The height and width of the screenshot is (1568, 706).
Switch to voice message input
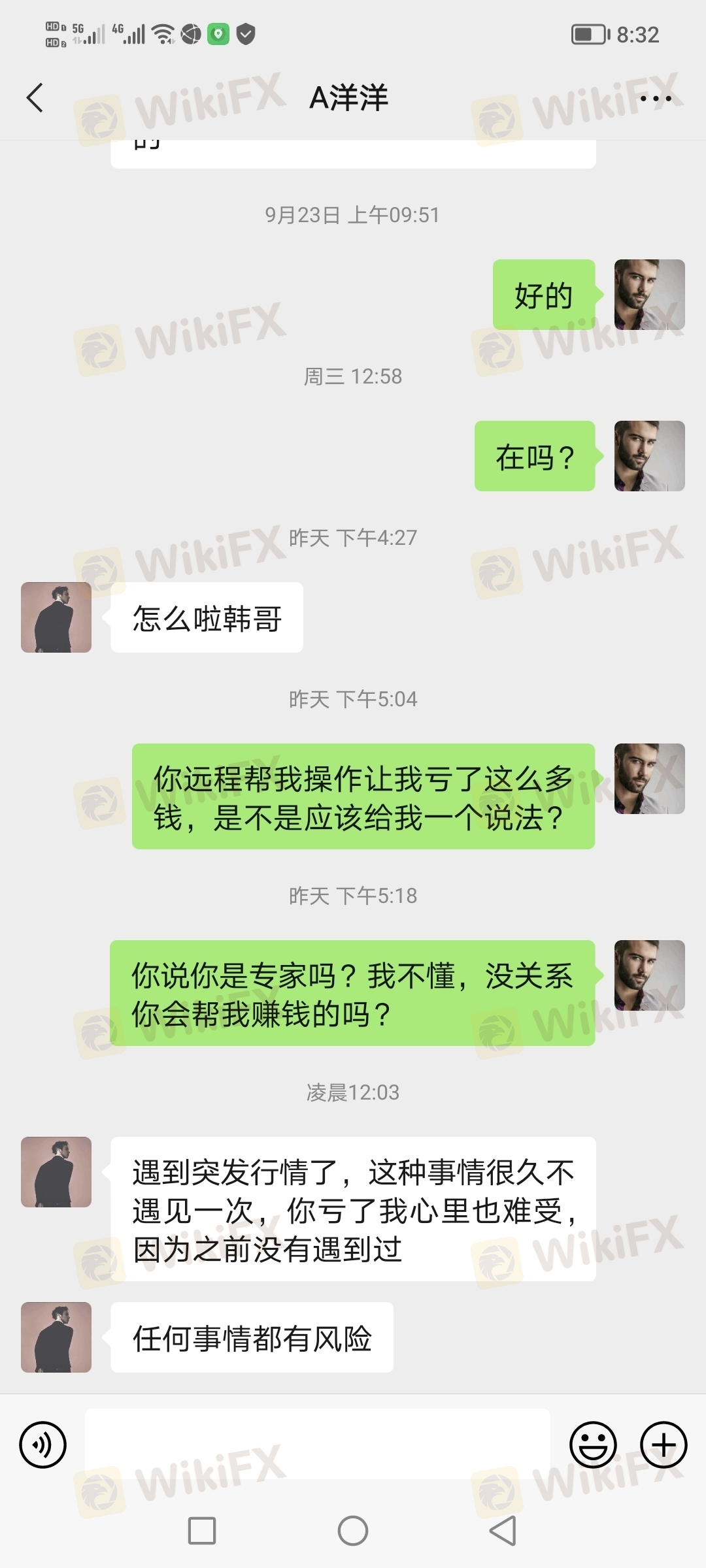pyautogui.click(x=43, y=1445)
